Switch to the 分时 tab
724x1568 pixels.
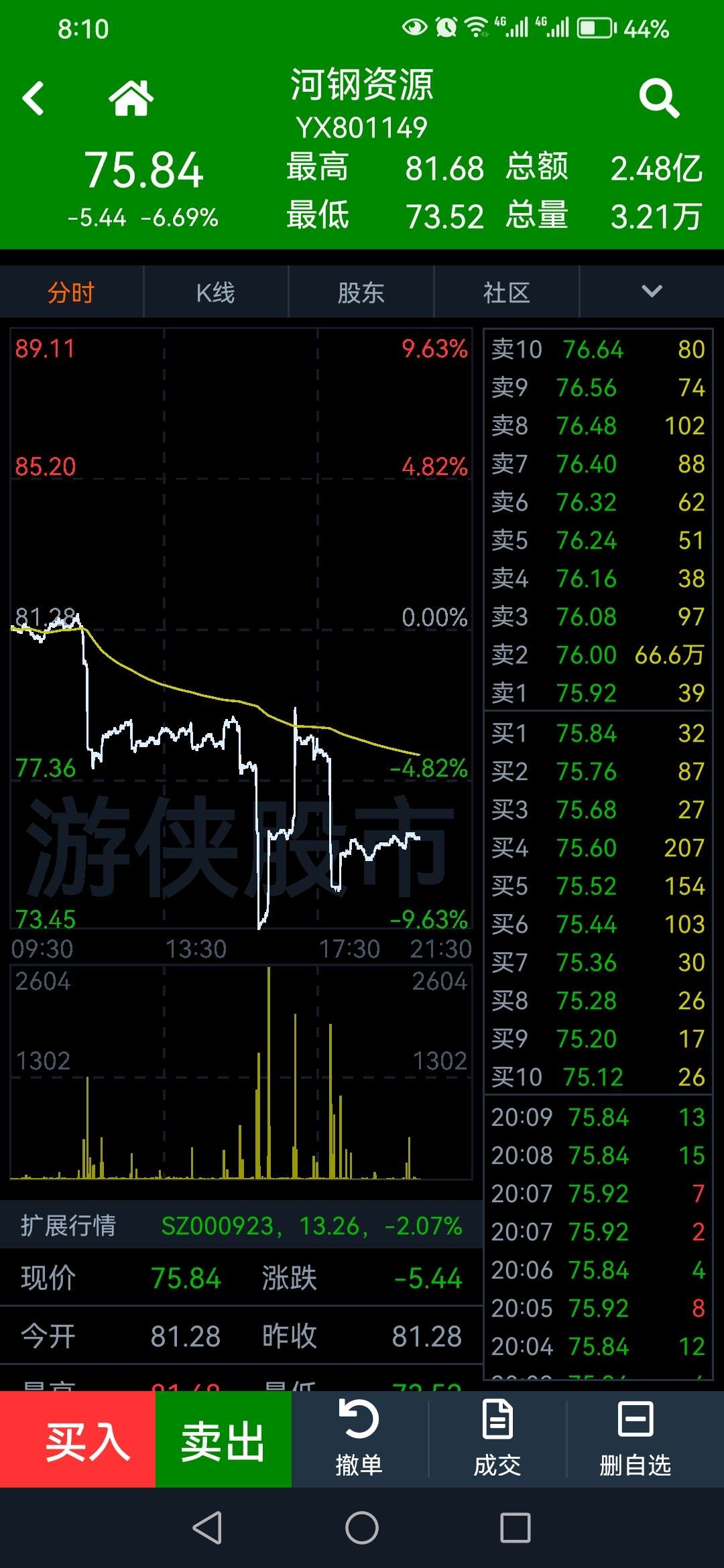(x=72, y=292)
